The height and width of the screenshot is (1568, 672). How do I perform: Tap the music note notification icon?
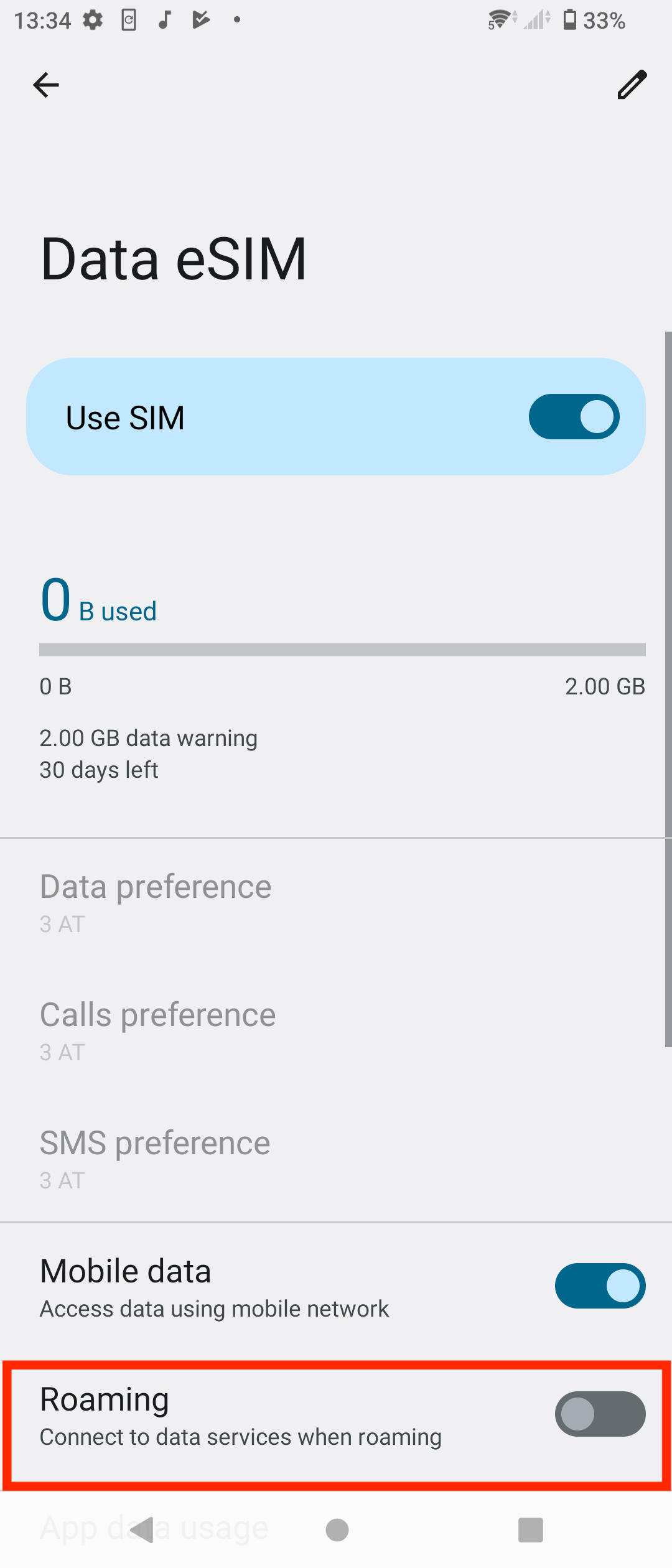pos(164,20)
